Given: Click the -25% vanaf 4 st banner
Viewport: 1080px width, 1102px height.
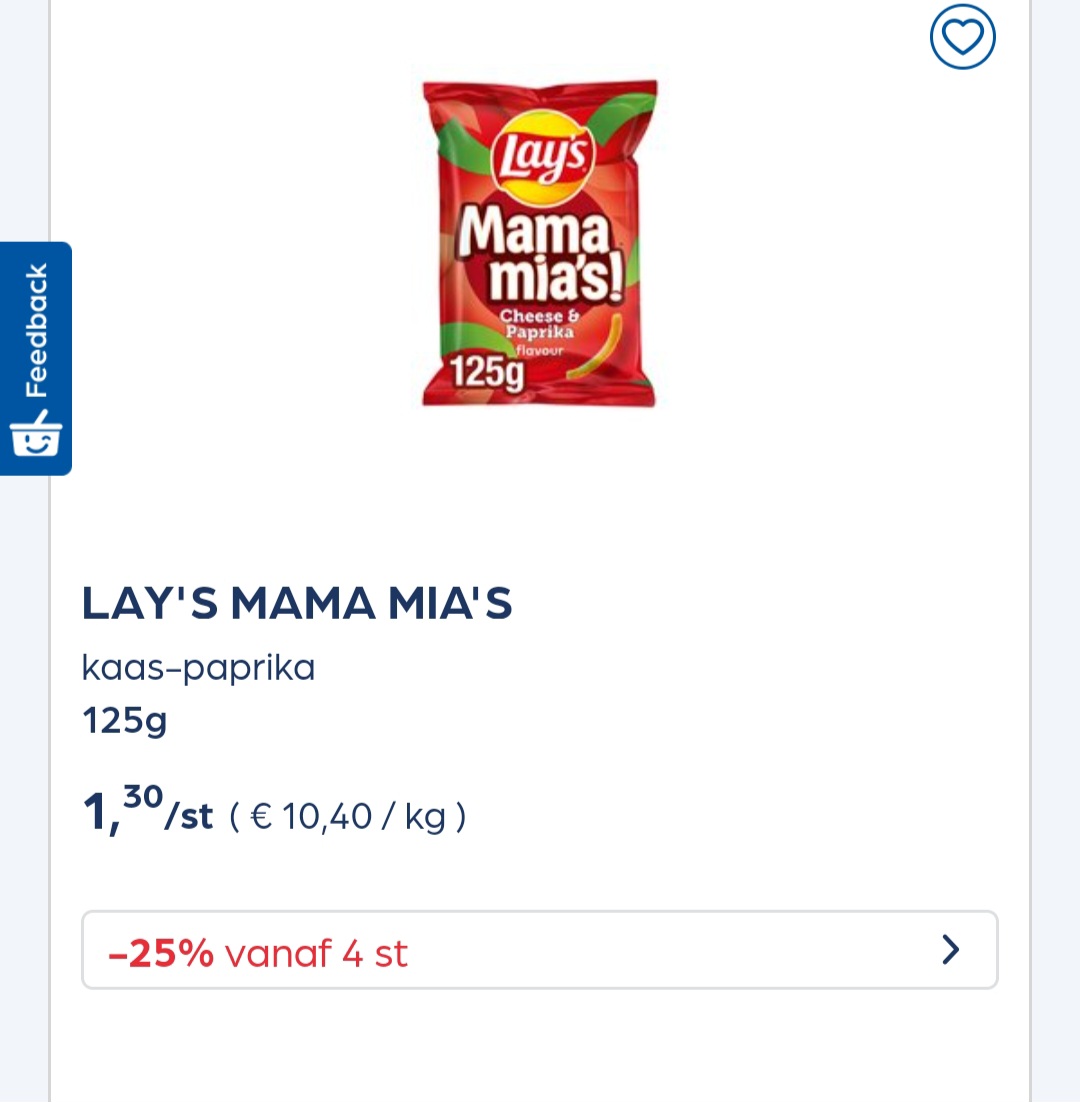Looking at the screenshot, I should (540, 950).
